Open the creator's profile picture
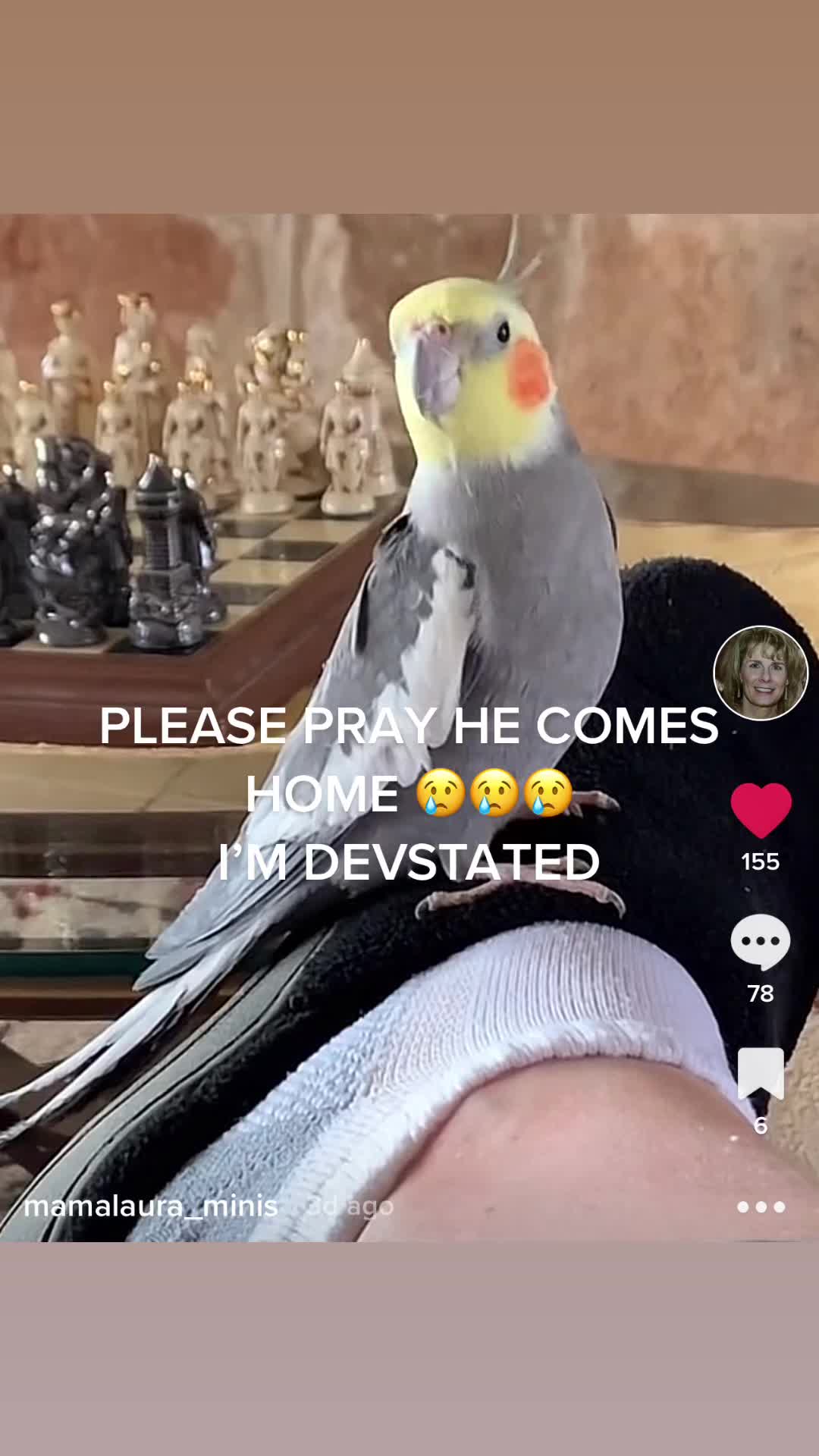 (761, 673)
